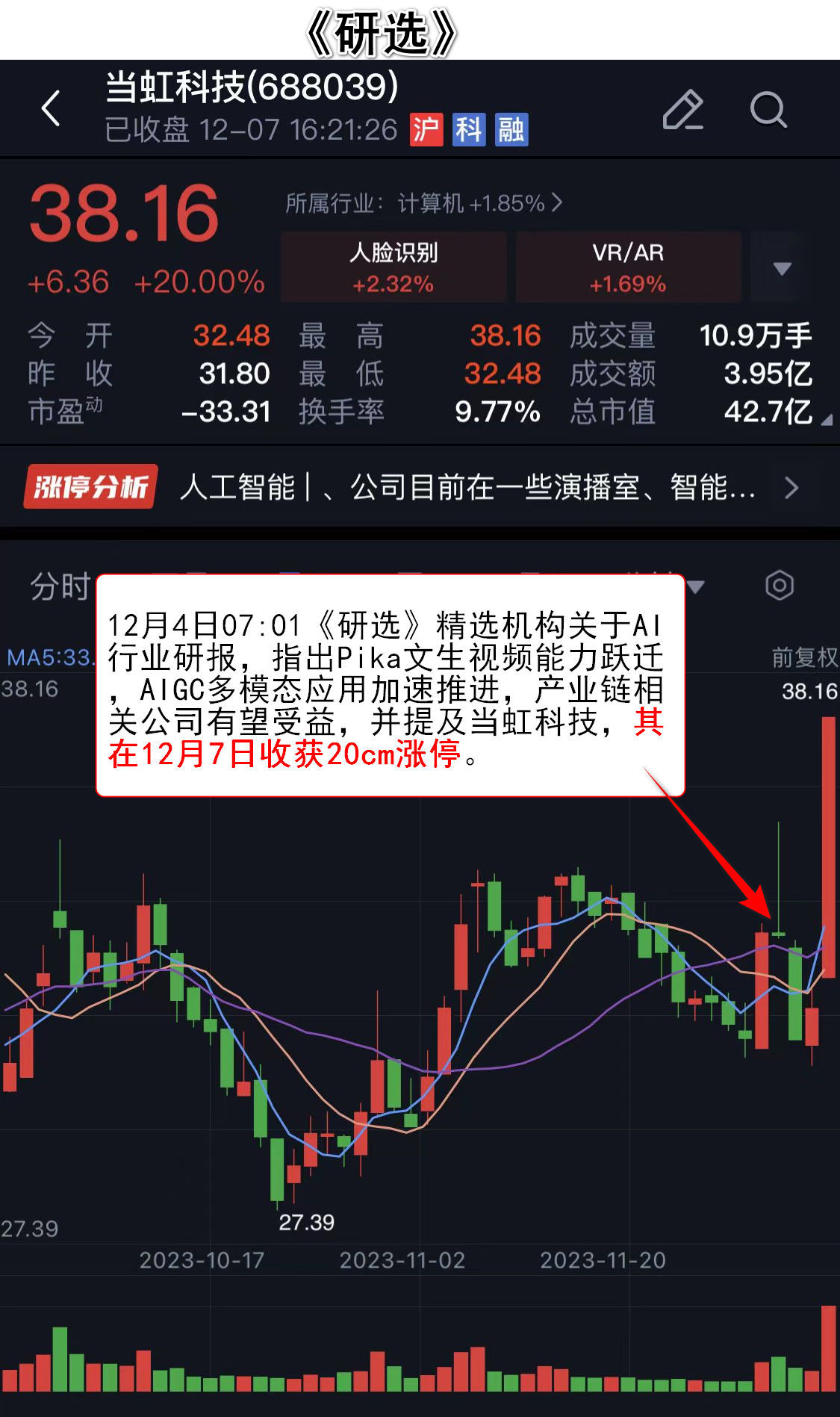Image resolution: width=840 pixels, height=1417 pixels.
Task: Open the 计算机 industry link
Action: coord(423,203)
